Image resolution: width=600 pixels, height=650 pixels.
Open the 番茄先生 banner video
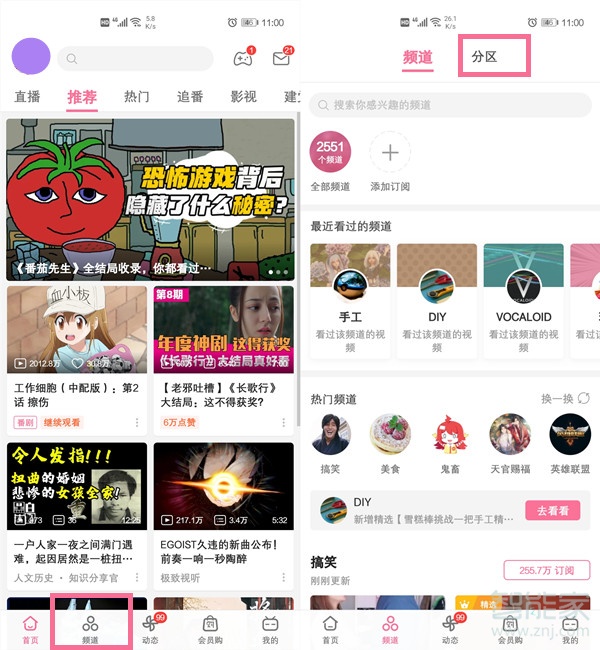[150, 200]
